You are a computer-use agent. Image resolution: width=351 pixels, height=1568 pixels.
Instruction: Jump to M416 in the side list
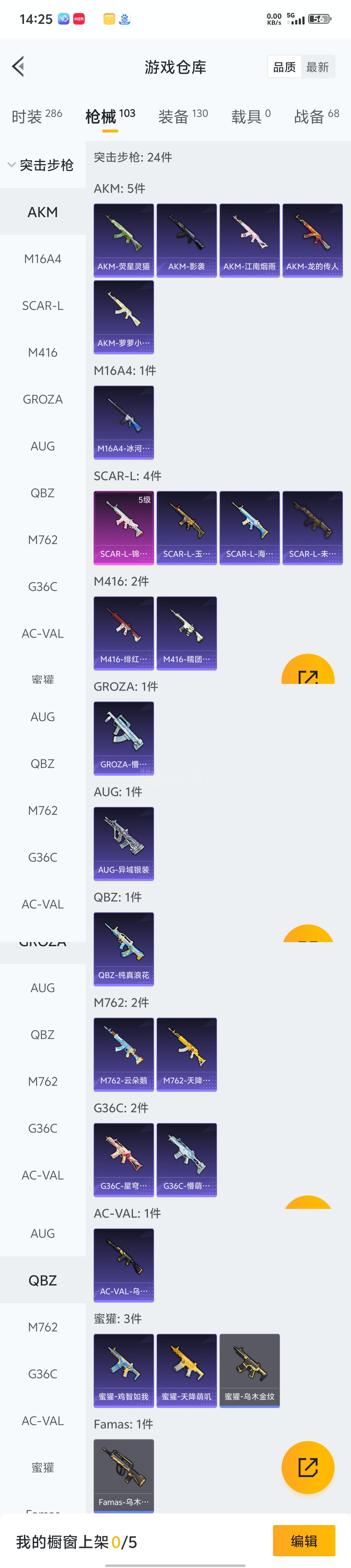tap(43, 352)
